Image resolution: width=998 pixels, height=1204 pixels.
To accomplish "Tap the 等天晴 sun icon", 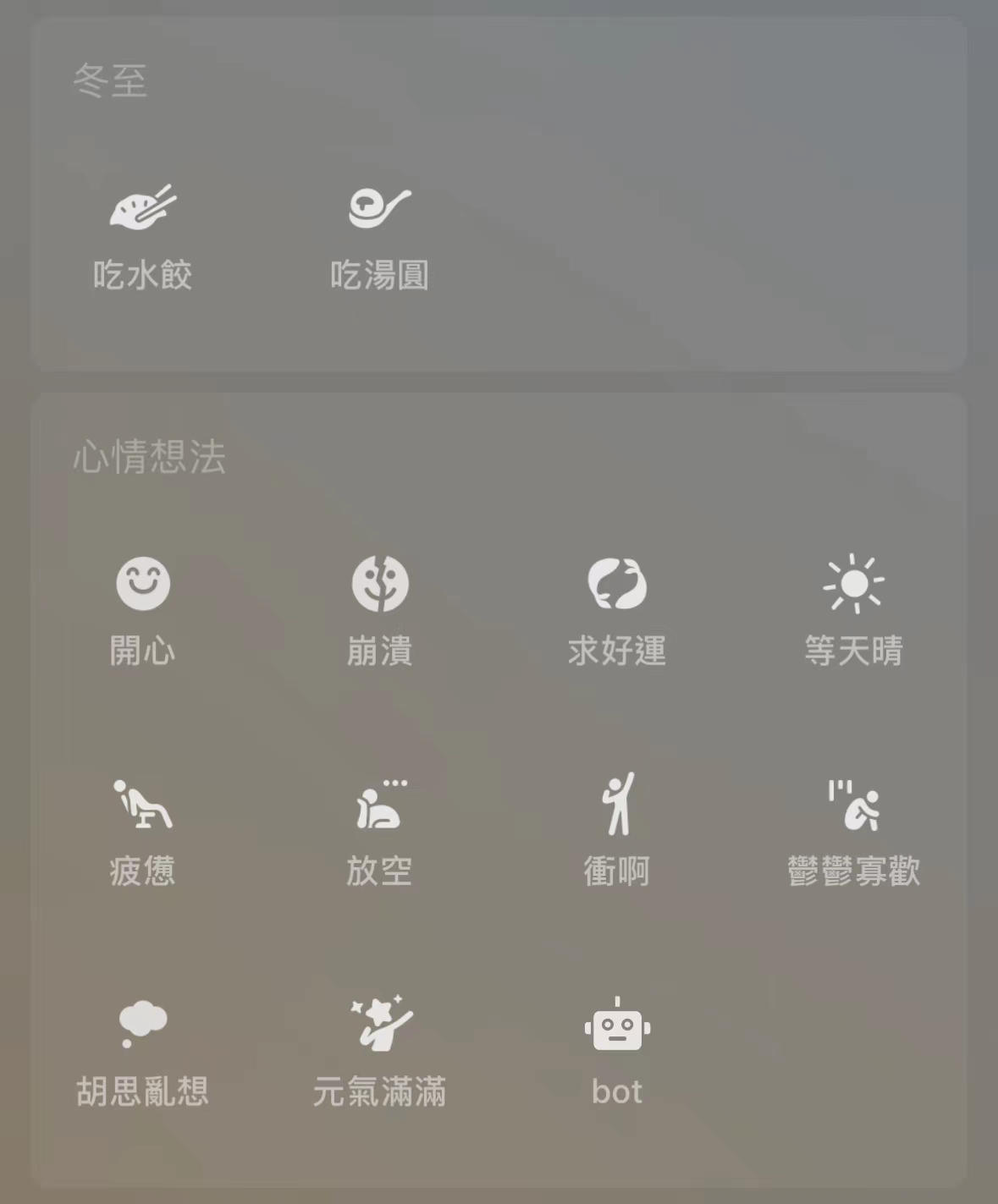I will click(x=854, y=583).
